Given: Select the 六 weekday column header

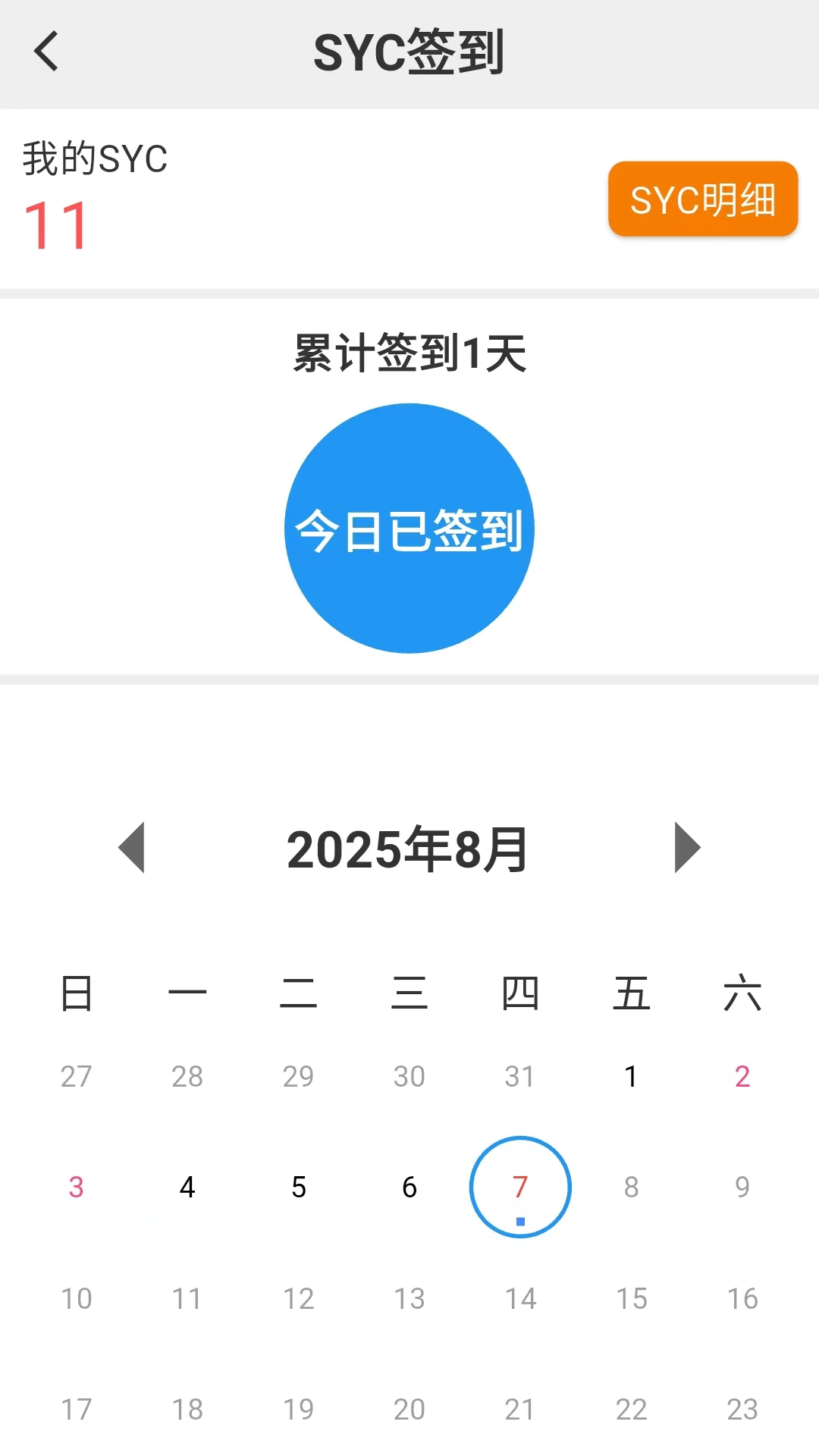Looking at the screenshot, I should pos(742,993).
